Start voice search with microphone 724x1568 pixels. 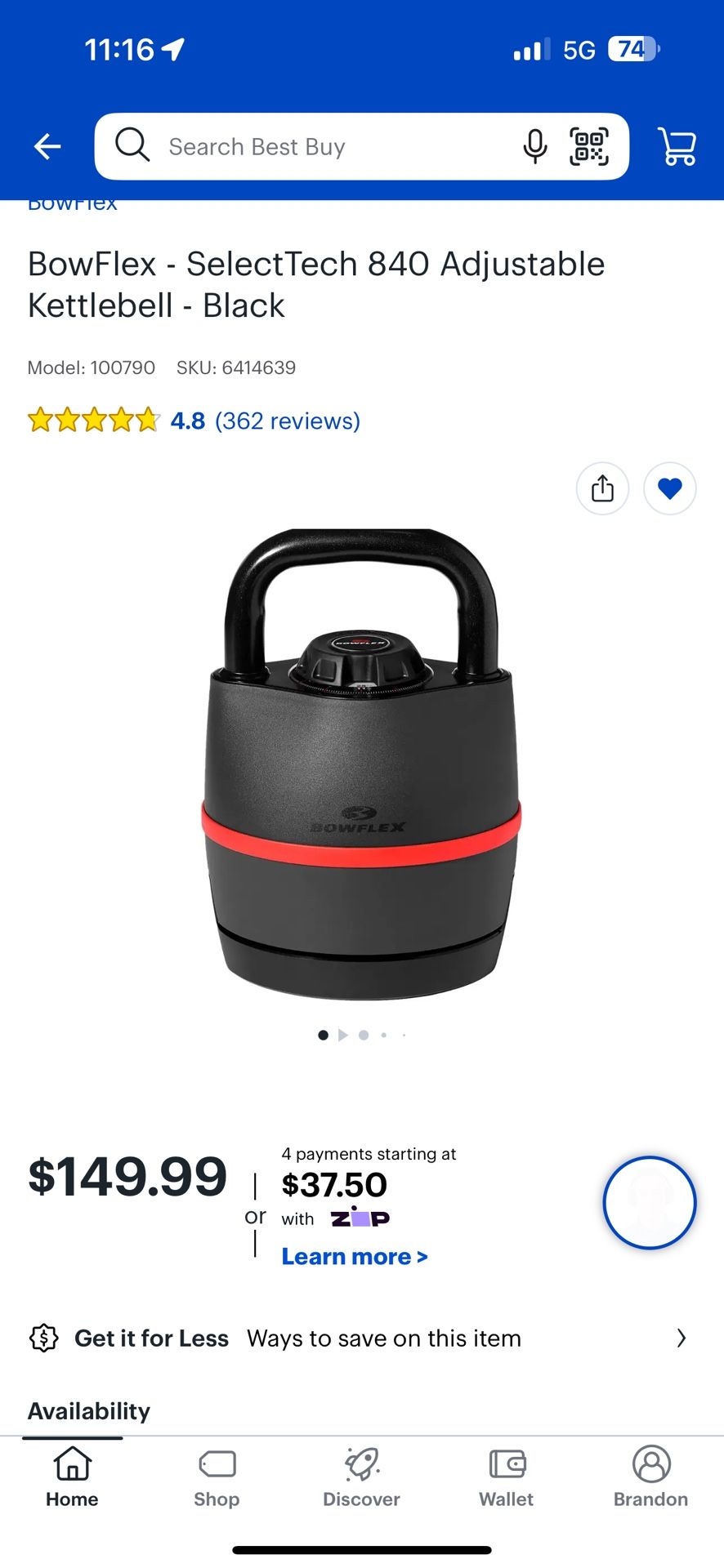[534, 147]
